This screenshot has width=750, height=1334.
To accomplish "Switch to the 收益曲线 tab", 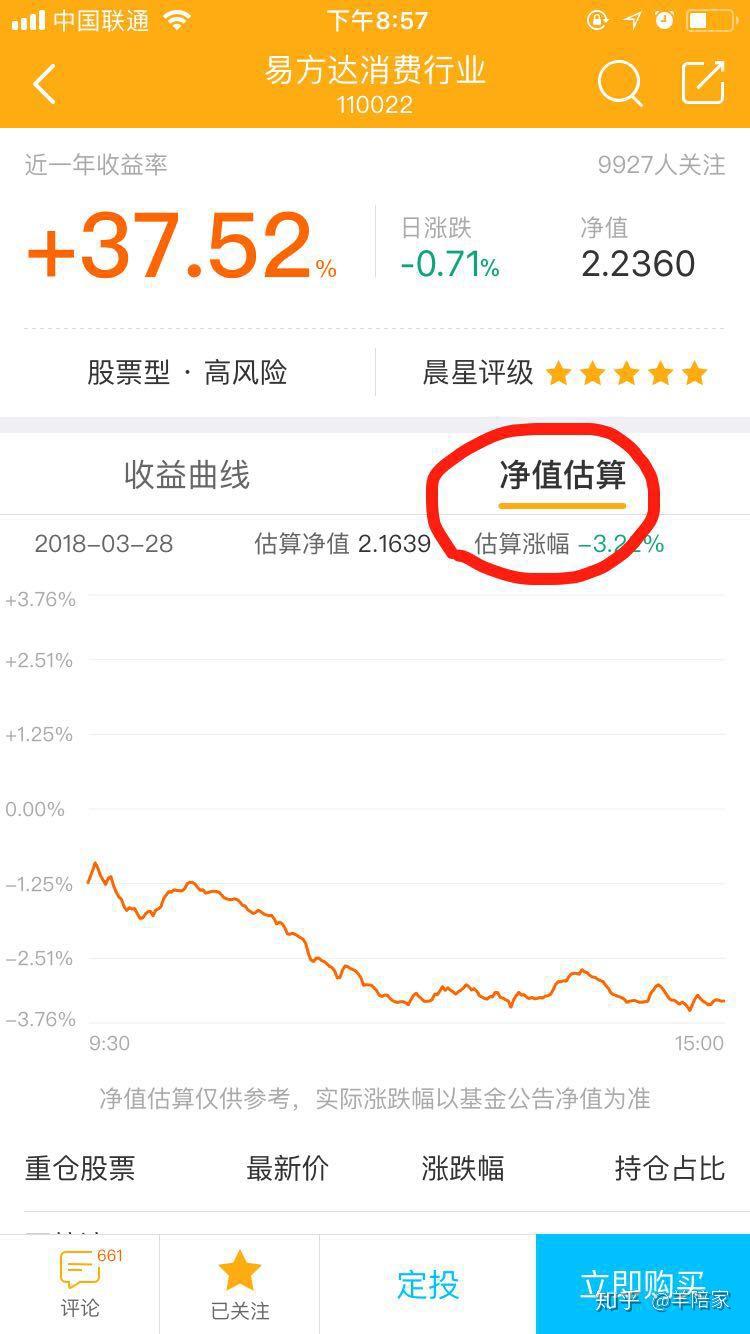I will pos(187,475).
